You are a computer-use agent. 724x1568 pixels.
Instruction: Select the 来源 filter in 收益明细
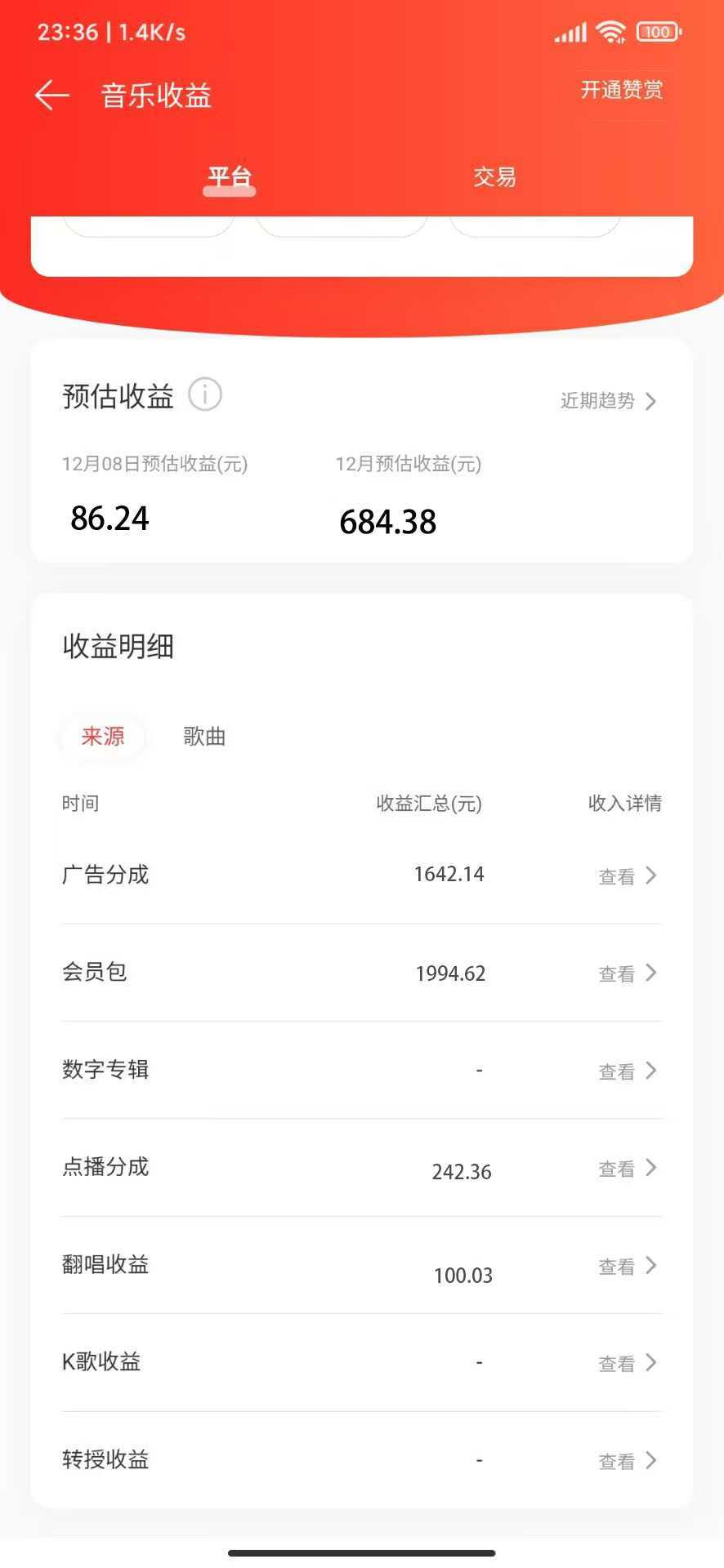103,737
